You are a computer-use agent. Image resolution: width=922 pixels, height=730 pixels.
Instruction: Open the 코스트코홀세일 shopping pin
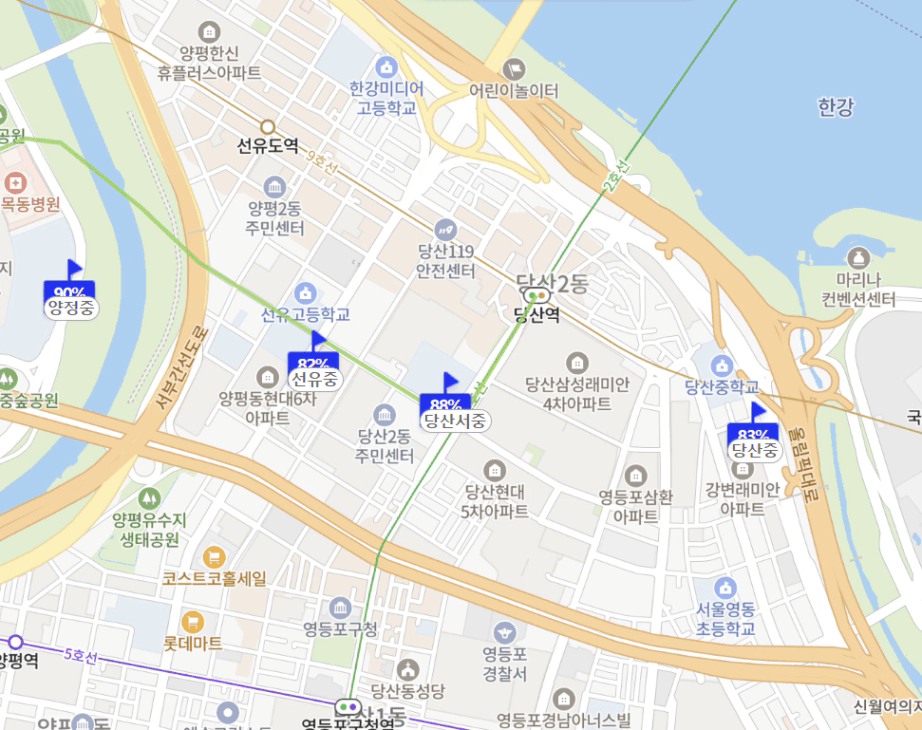(x=214, y=556)
